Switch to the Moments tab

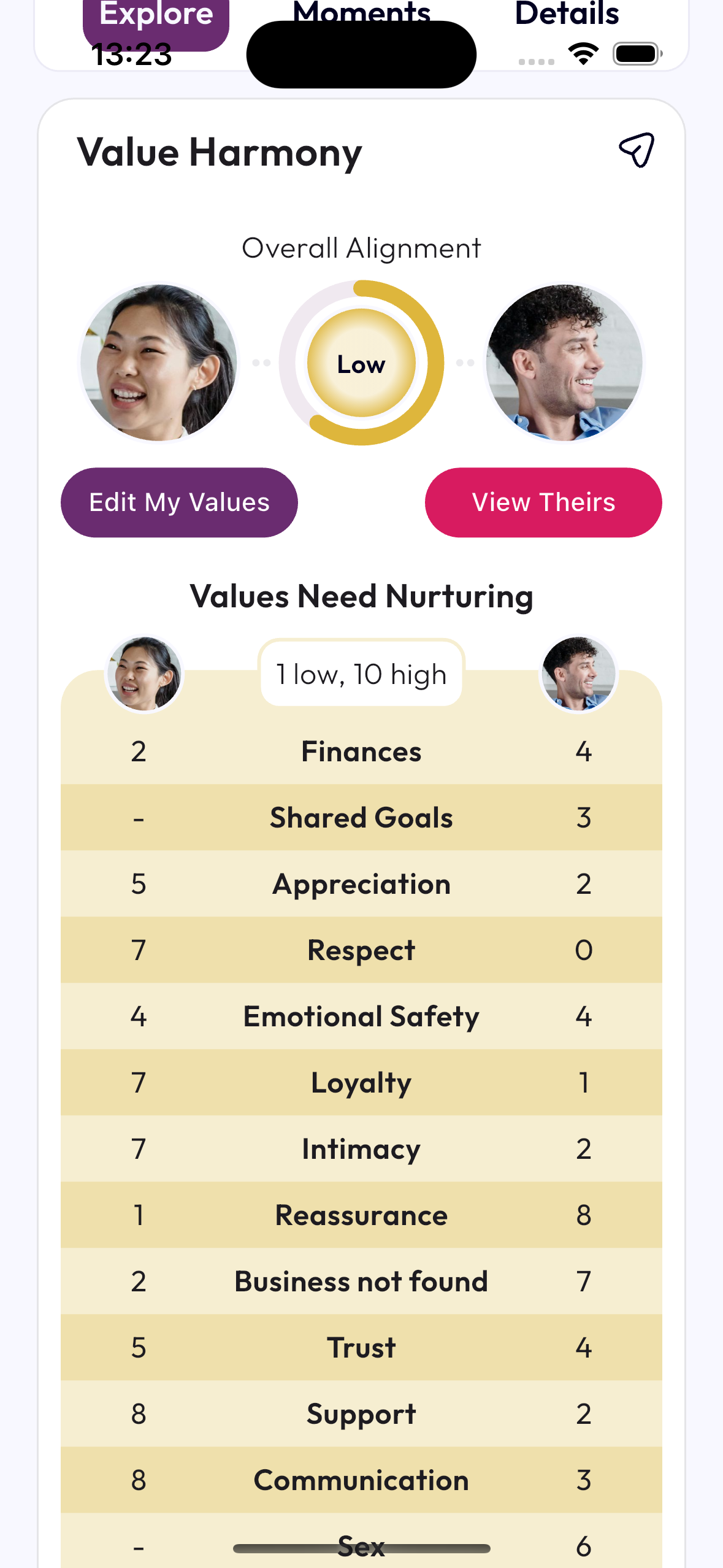[x=361, y=12]
